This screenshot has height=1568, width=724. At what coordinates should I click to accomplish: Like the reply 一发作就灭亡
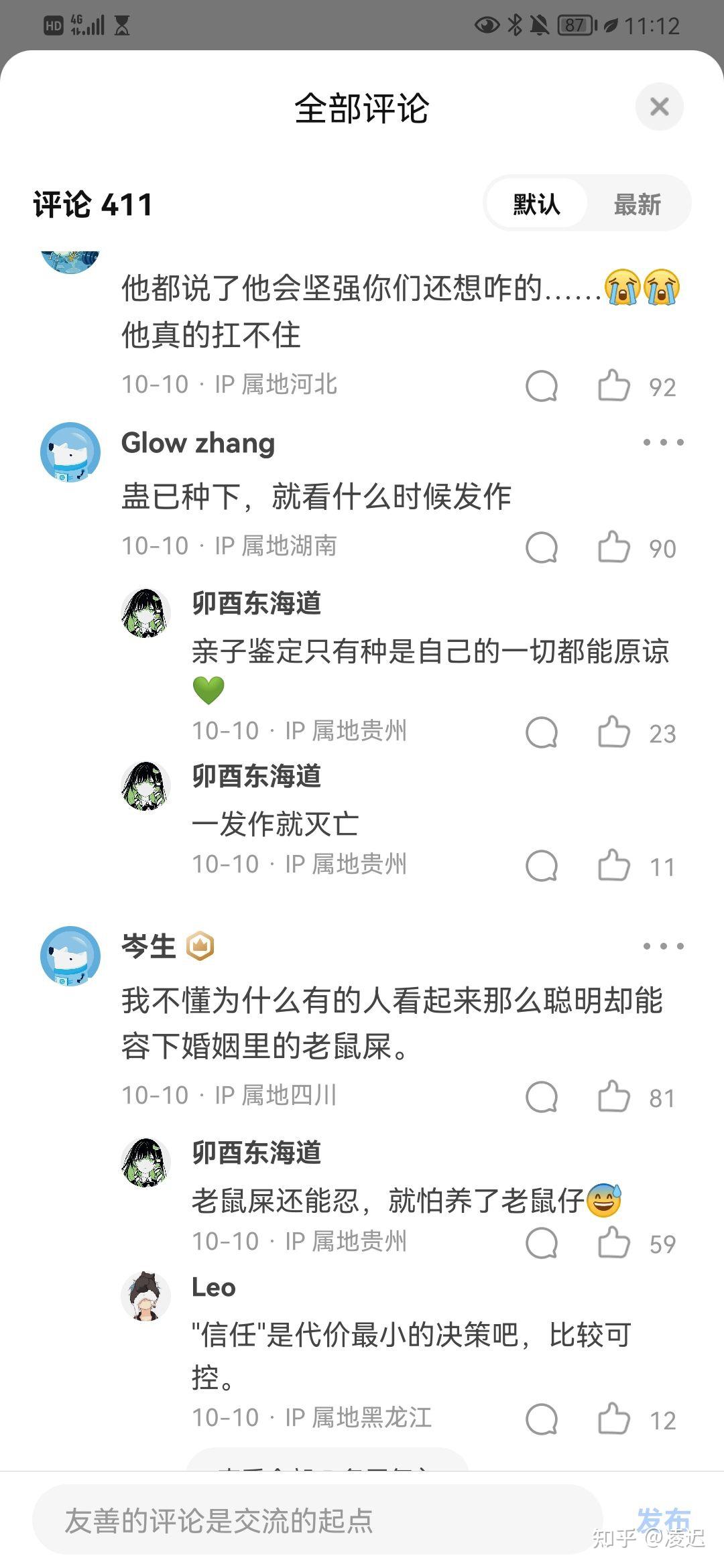[x=614, y=866]
